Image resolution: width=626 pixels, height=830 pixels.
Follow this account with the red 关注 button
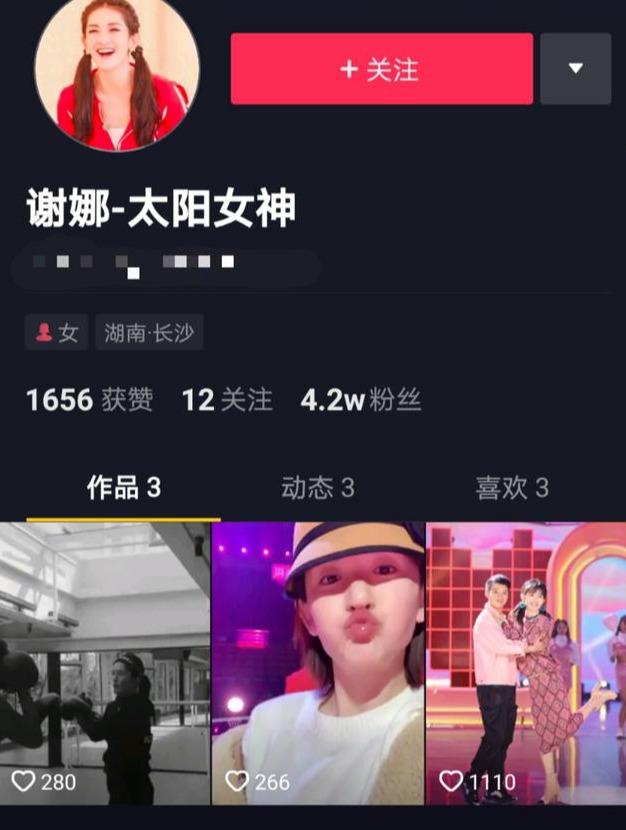pos(380,69)
